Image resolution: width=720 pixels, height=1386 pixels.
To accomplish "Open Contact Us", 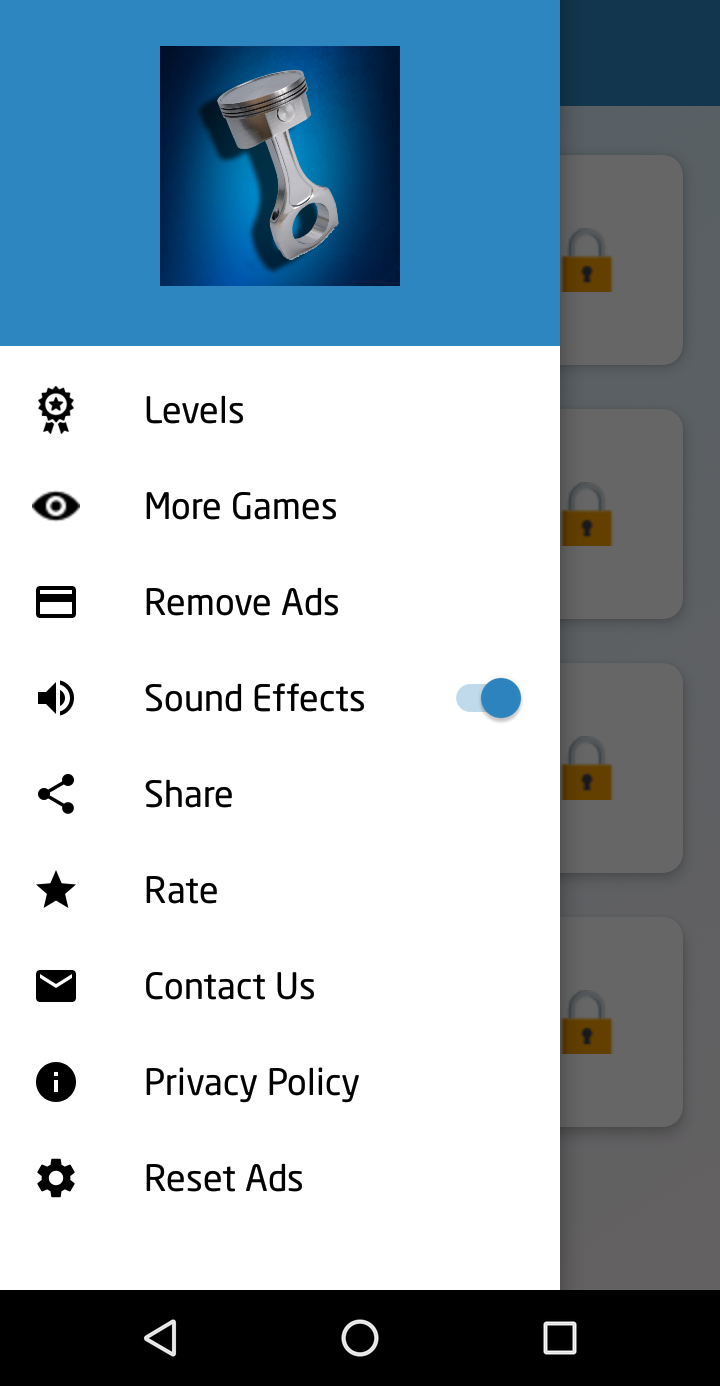I will (280, 986).
